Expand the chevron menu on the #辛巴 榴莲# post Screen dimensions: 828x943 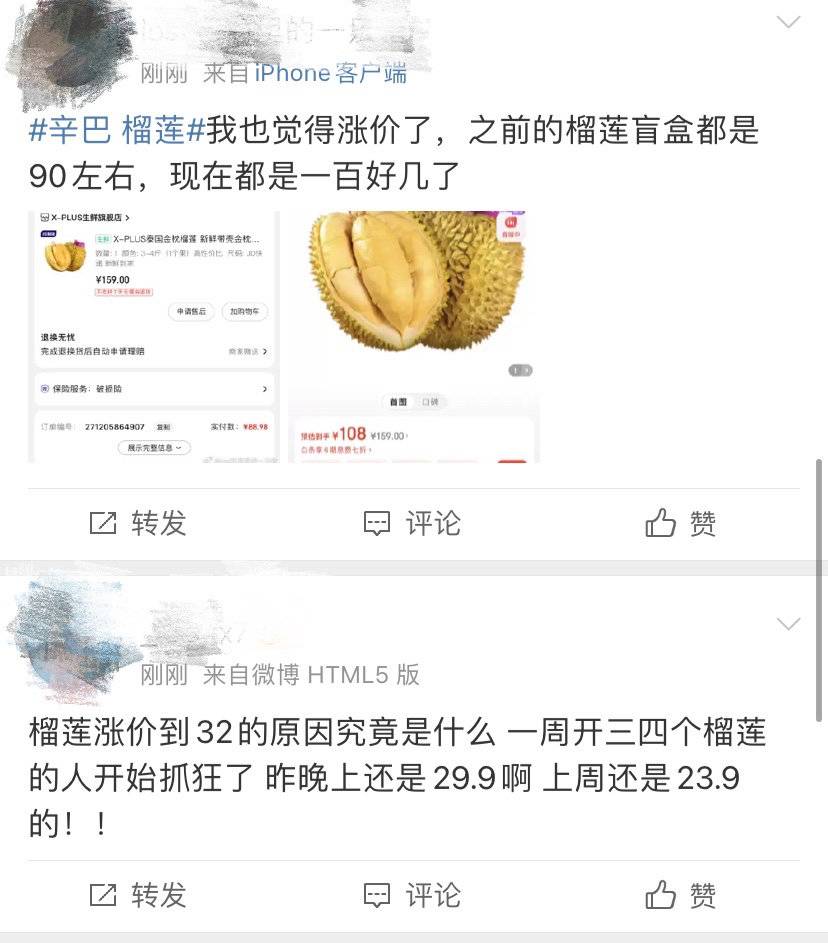click(x=788, y=23)
